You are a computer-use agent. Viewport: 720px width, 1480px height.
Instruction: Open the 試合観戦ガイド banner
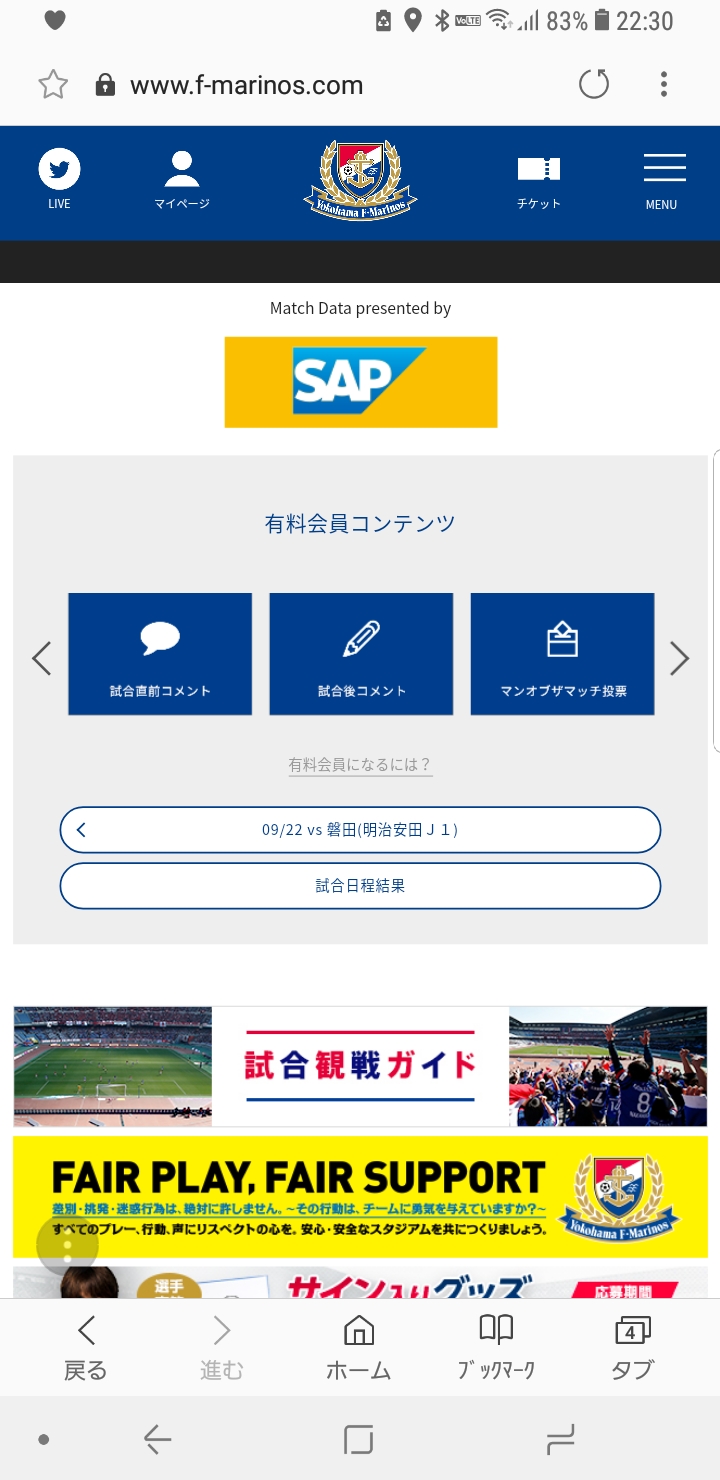[x=360, y=1066]
